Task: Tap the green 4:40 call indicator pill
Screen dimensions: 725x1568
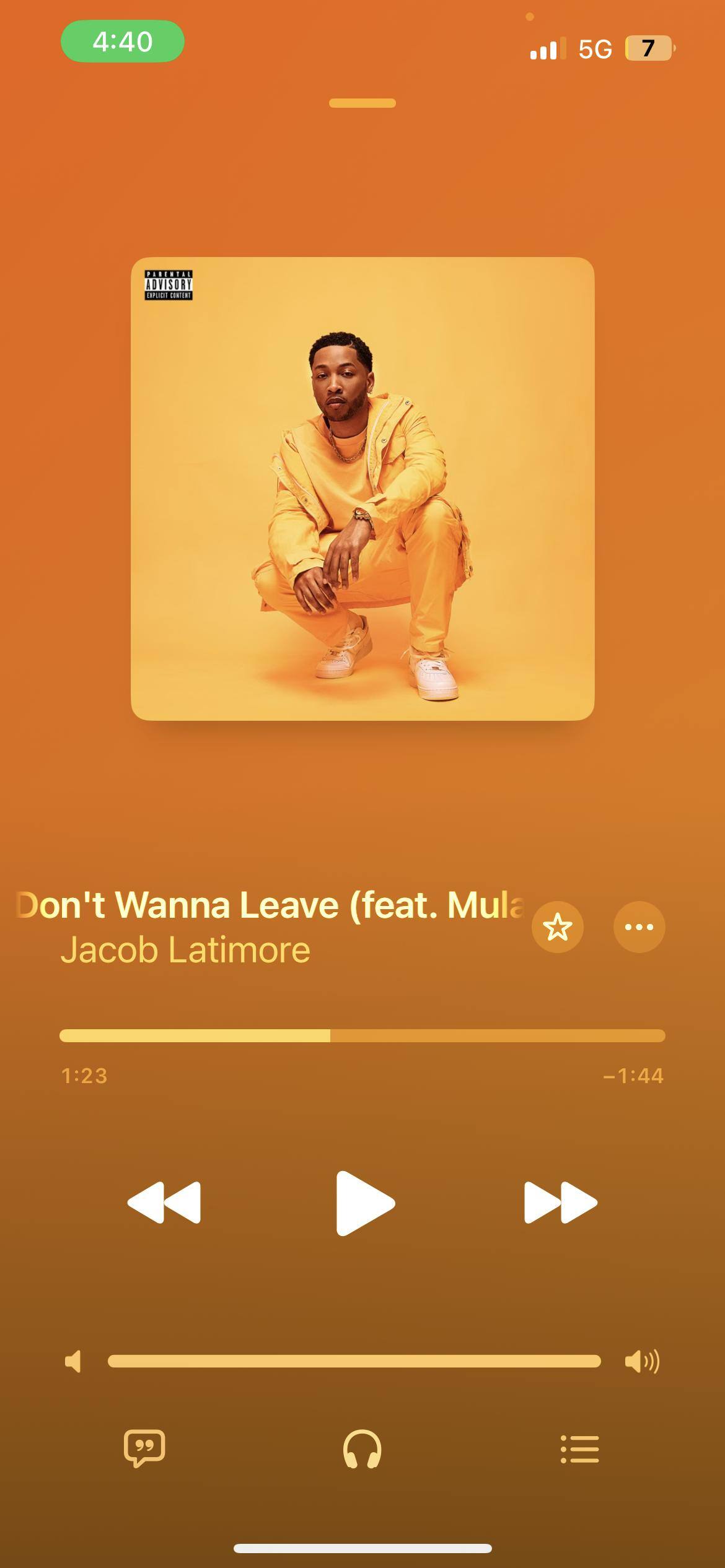Action: 123,41
